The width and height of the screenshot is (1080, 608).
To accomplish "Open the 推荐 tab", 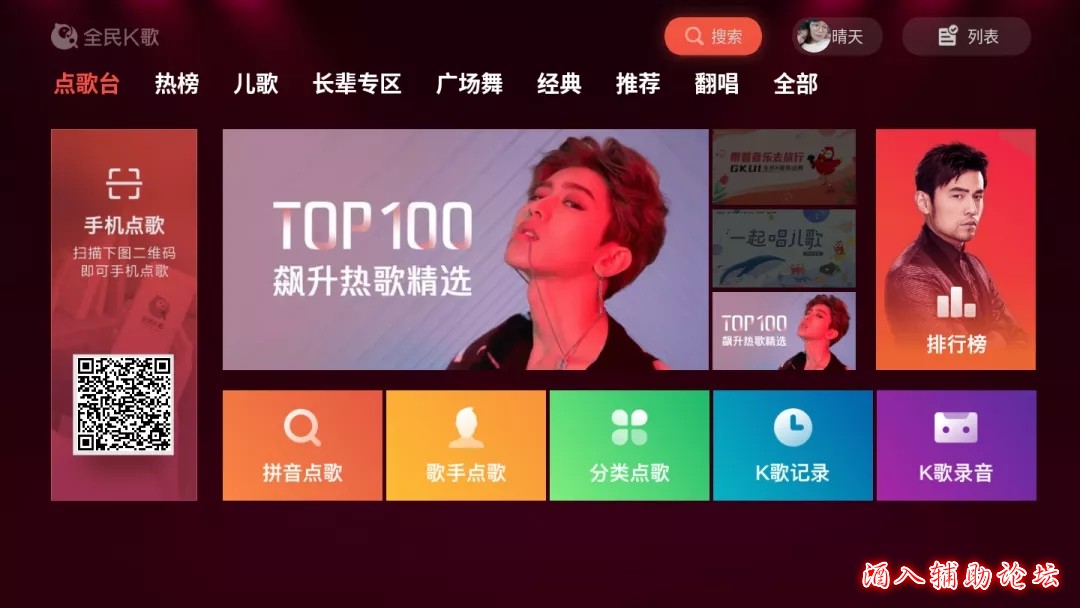I will click(x=638, y=84).
